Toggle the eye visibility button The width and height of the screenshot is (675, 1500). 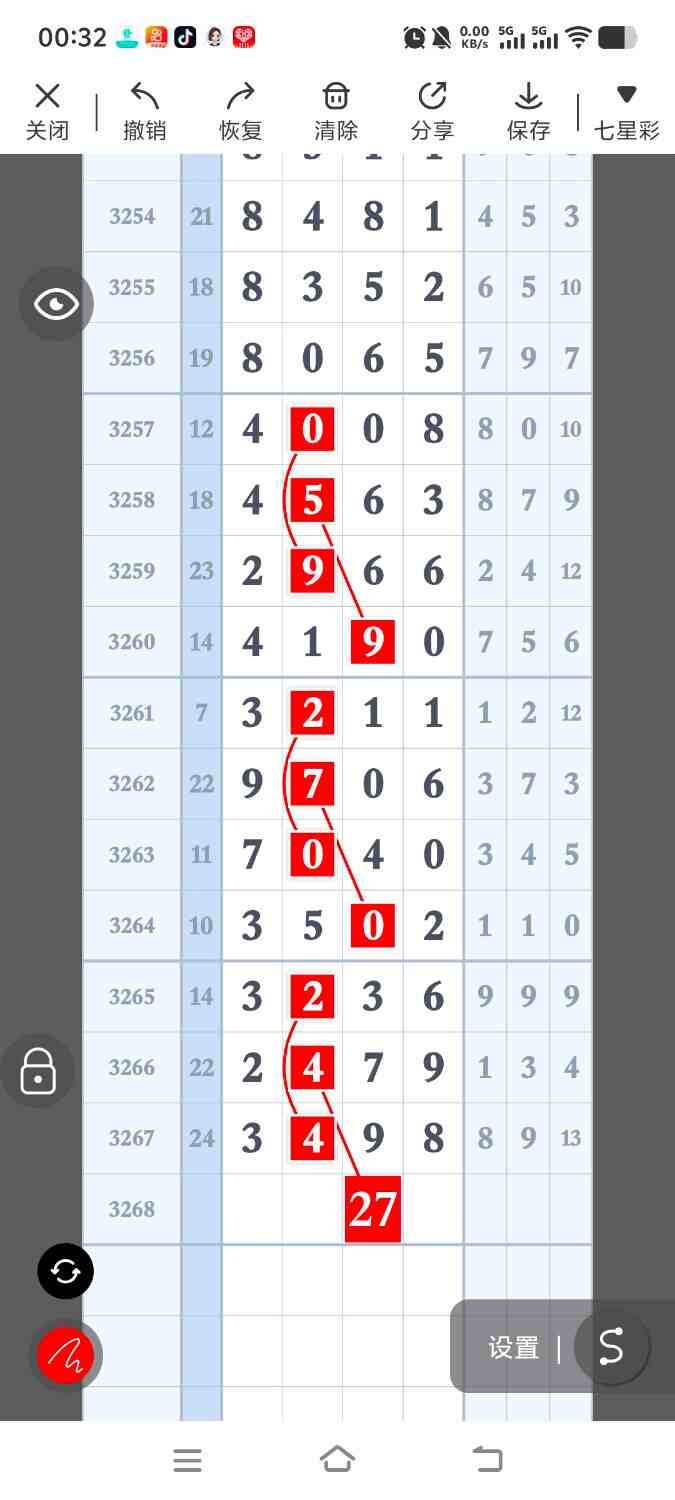[x=56, y=304]
